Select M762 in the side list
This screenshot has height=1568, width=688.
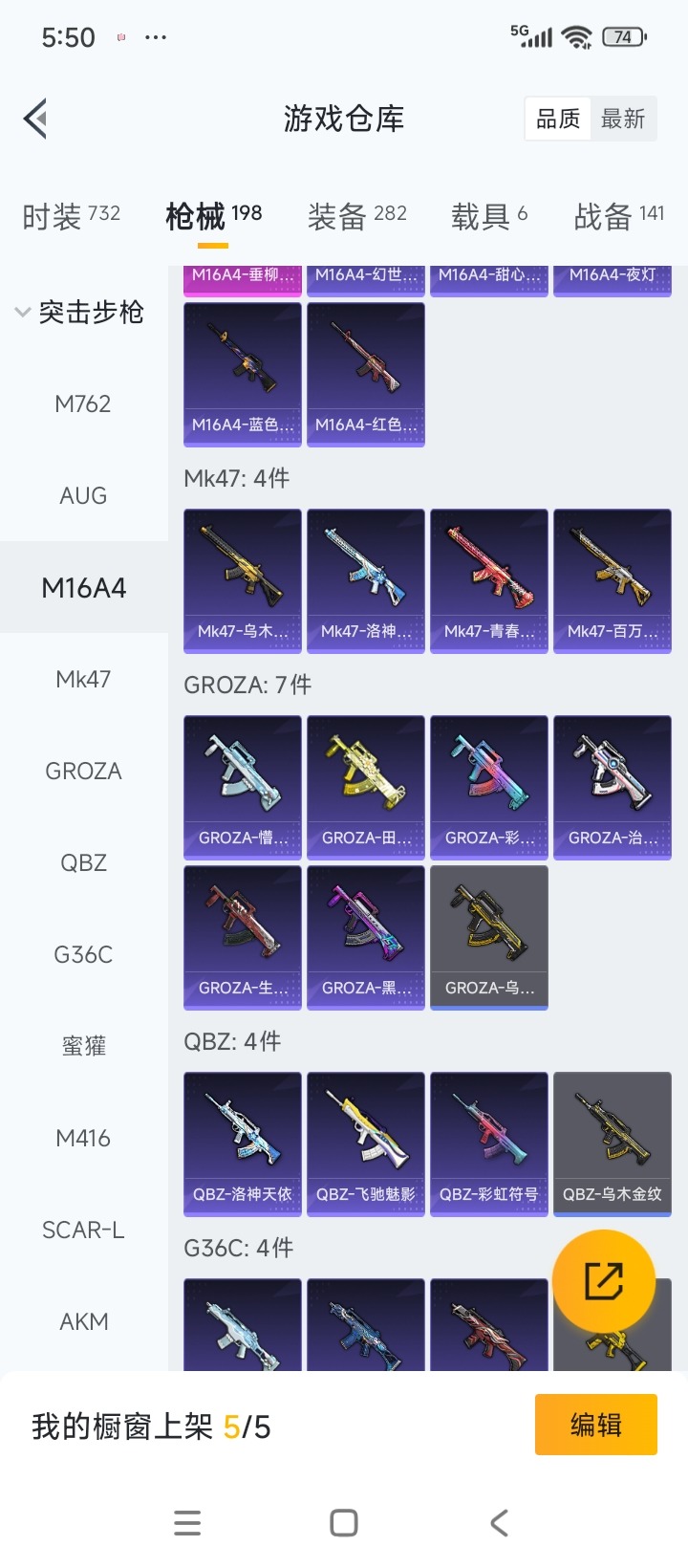83,403
